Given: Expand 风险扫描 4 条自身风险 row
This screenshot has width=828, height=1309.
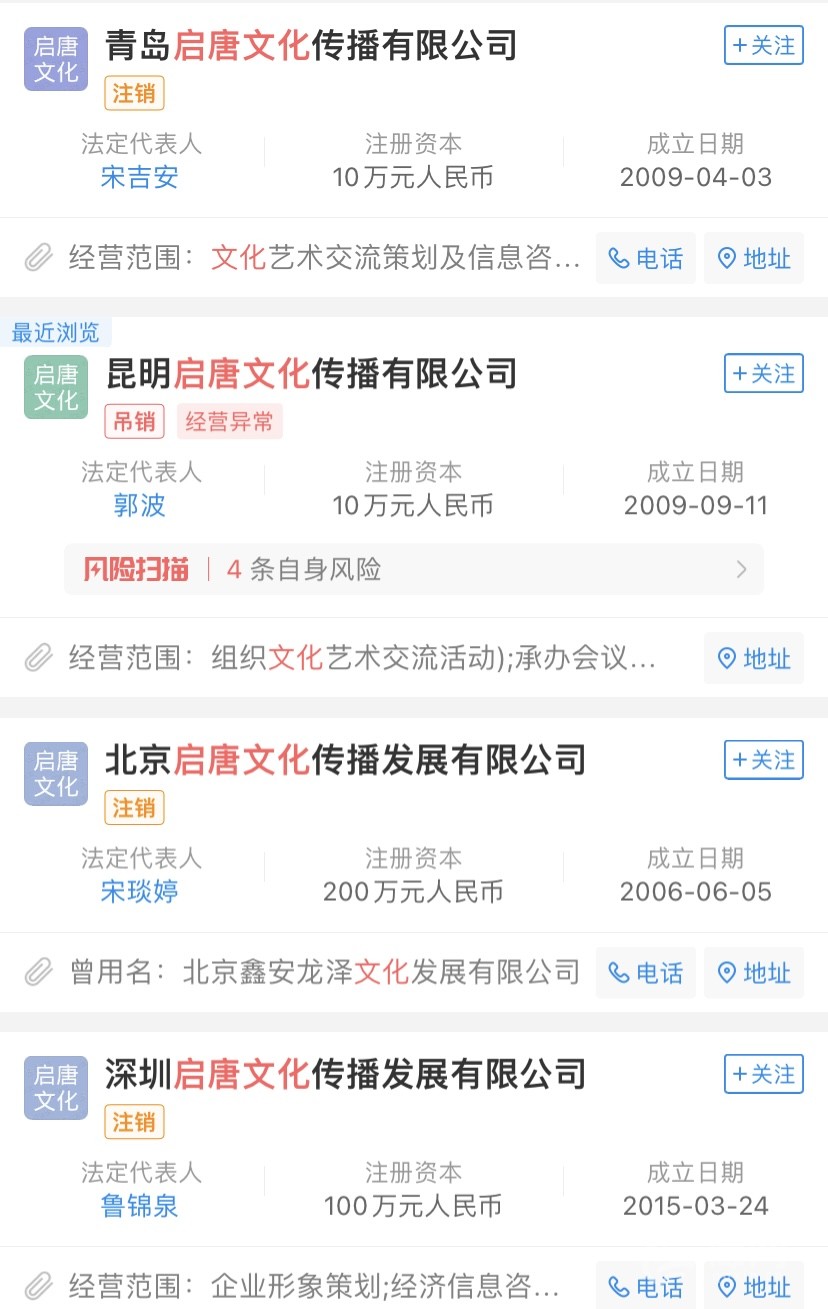Looking at the screenshot, I should 414,570.
